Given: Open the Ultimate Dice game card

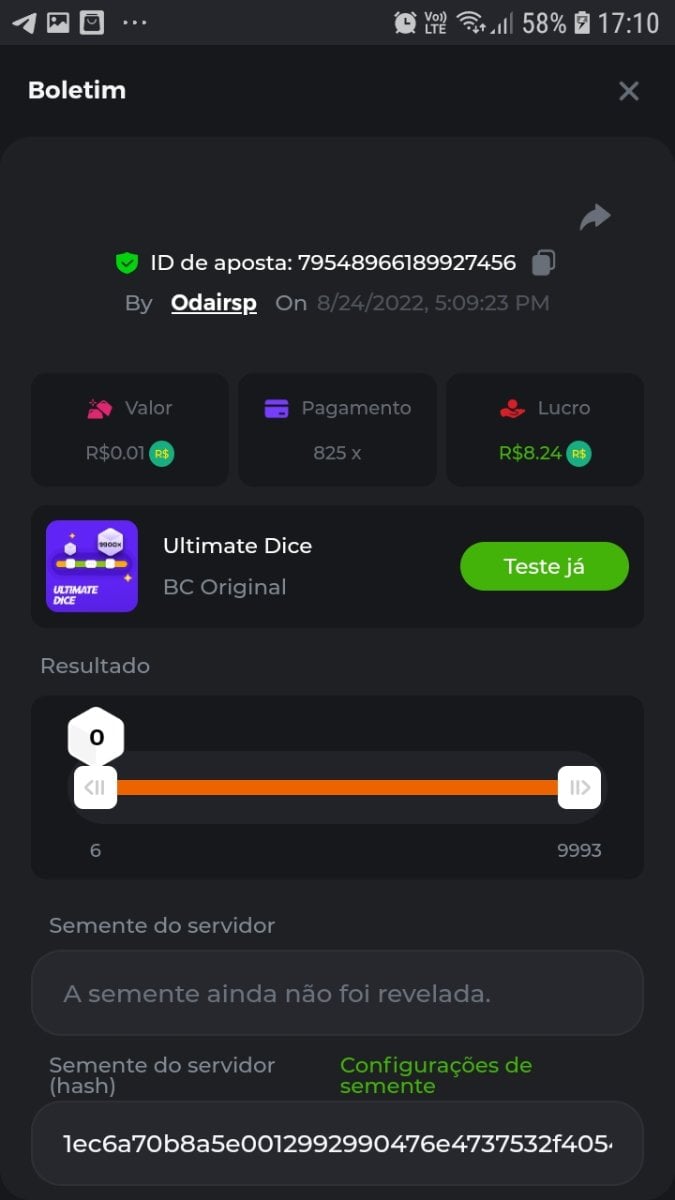Looking at the screenshot, I should coord(237,566).
